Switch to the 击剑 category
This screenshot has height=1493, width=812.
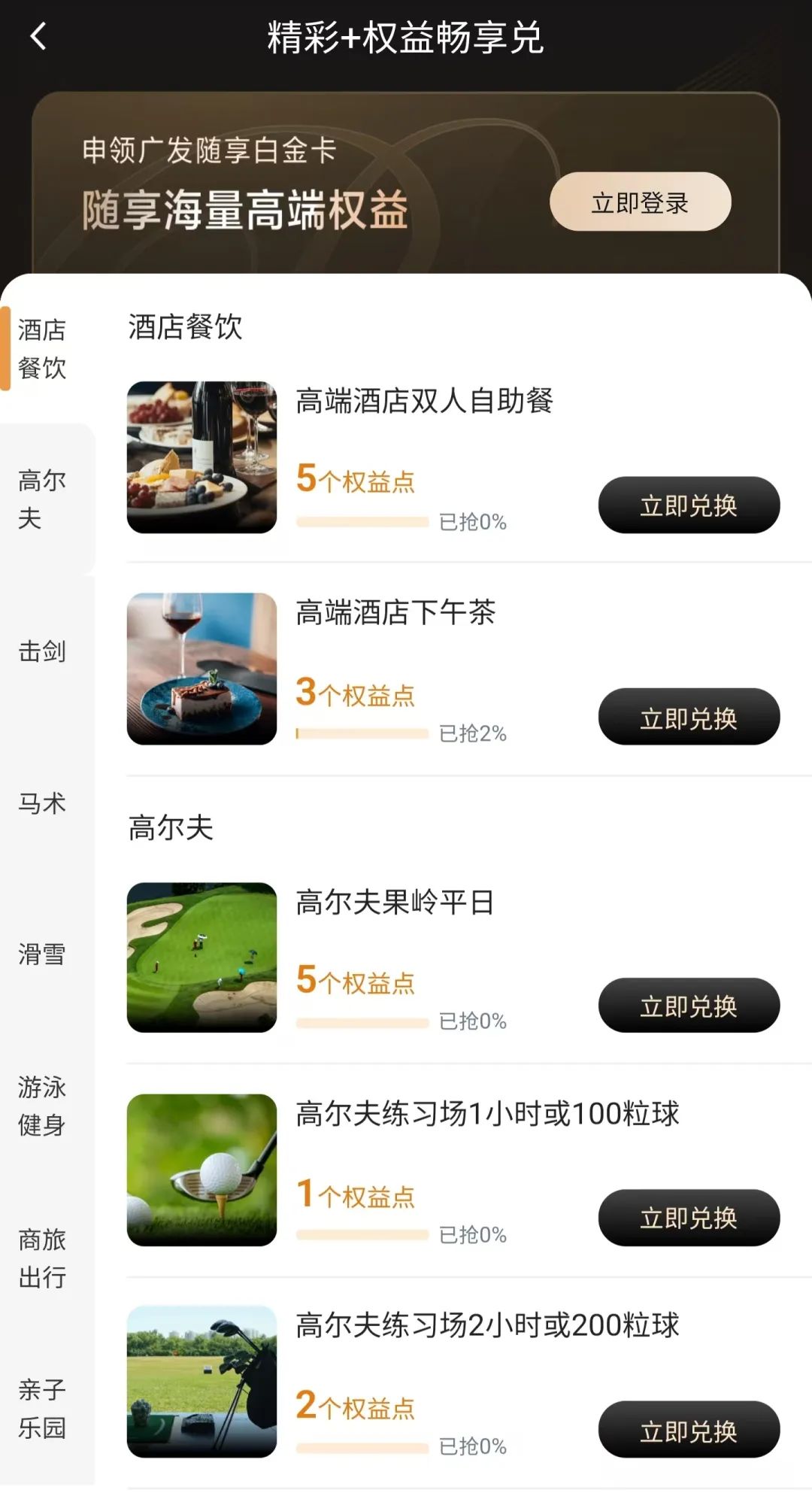point(42,651)
